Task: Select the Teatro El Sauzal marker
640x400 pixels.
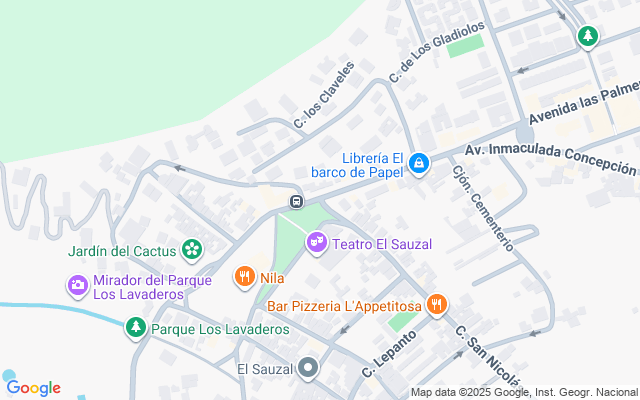Action: 316,244
